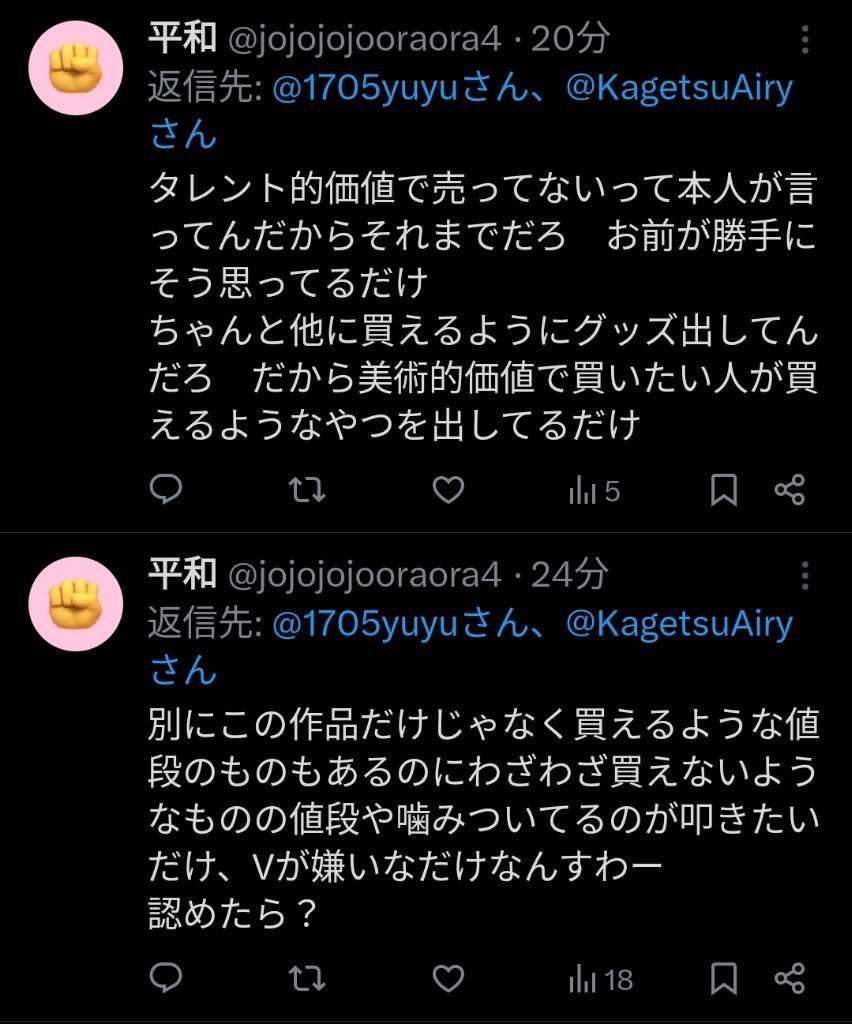Bookmark the 20分 tweet
Image resolution: width=852 pixels, height=1024 pixels.
click(x=723, y=490)
